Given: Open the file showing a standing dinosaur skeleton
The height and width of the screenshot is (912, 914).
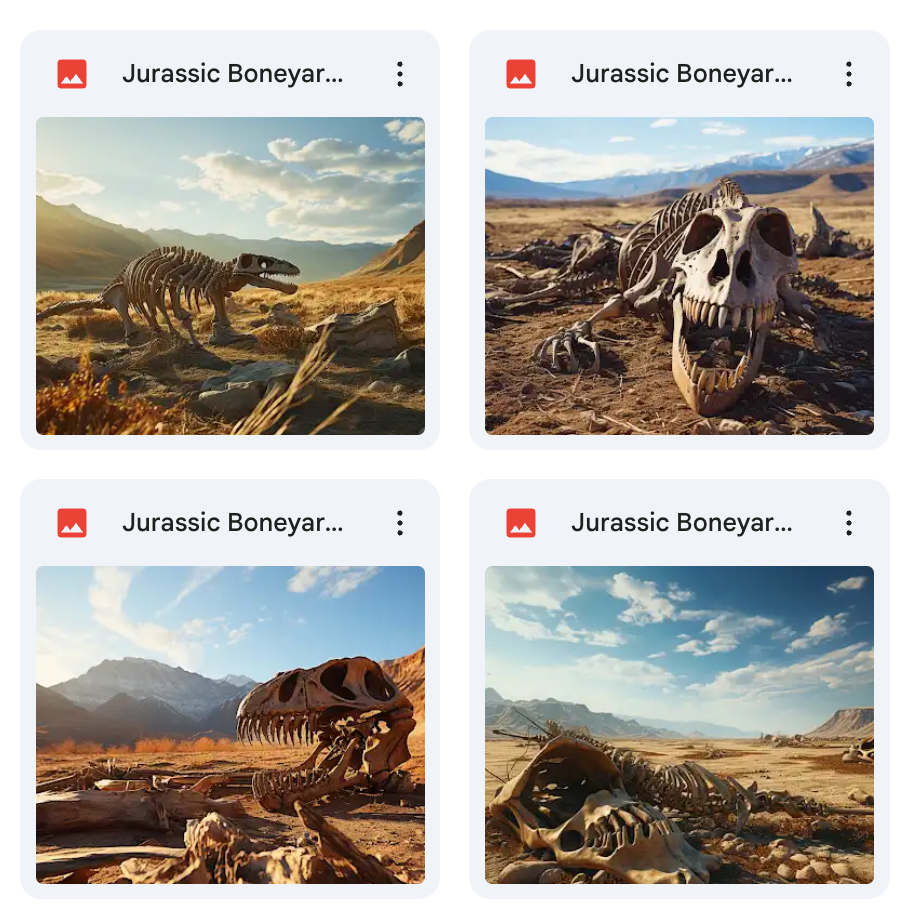Looking at the screenshot, I should pos(230,275).
